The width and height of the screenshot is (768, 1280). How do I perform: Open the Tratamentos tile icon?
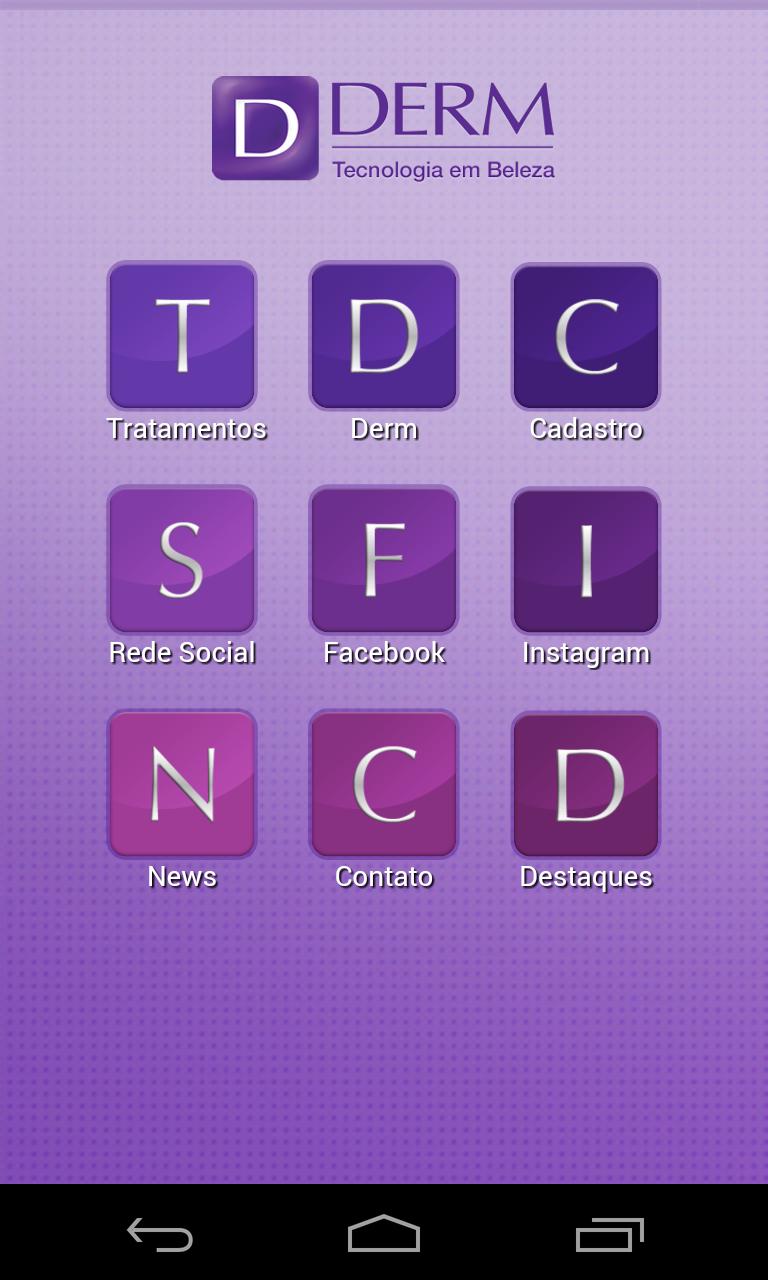pos(182,336)
